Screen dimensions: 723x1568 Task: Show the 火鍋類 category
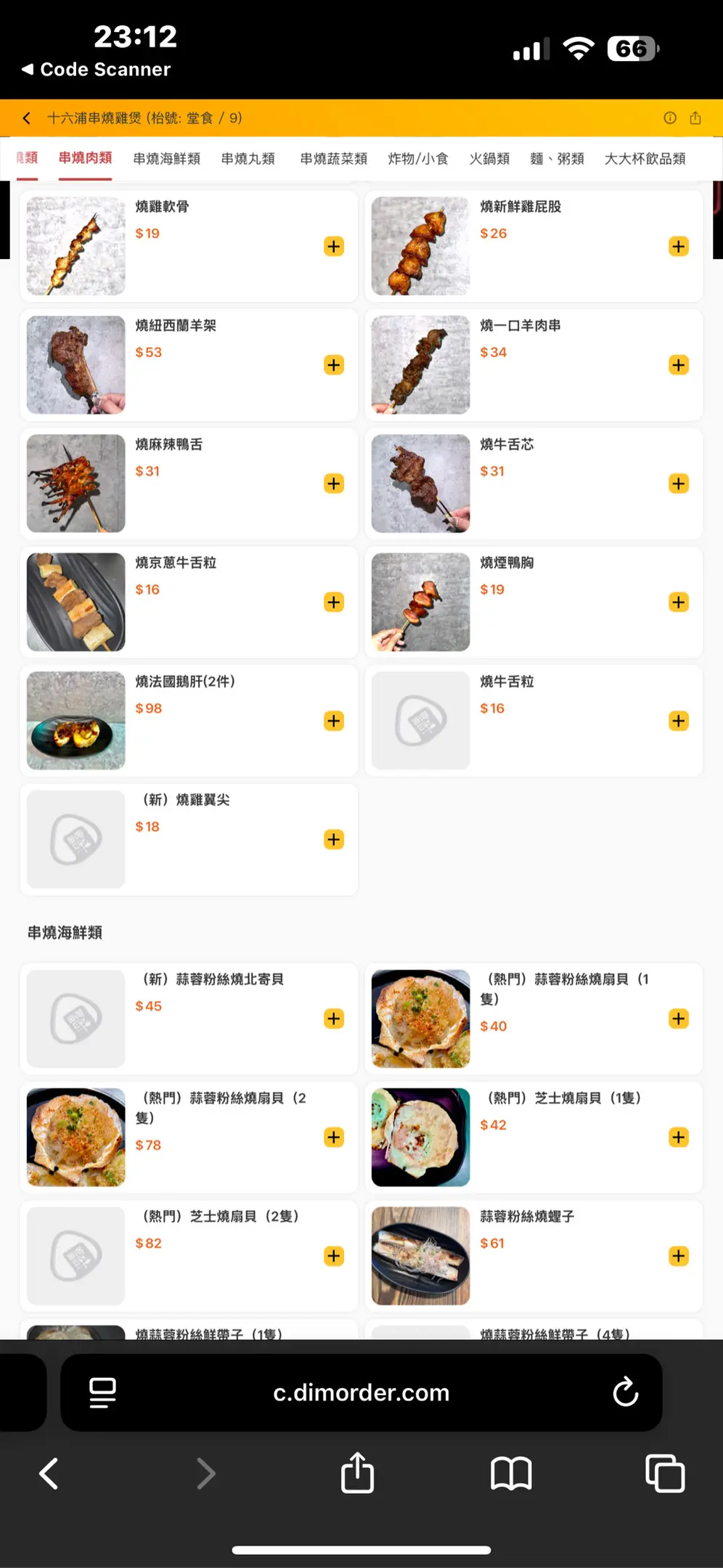pos(489,159)
